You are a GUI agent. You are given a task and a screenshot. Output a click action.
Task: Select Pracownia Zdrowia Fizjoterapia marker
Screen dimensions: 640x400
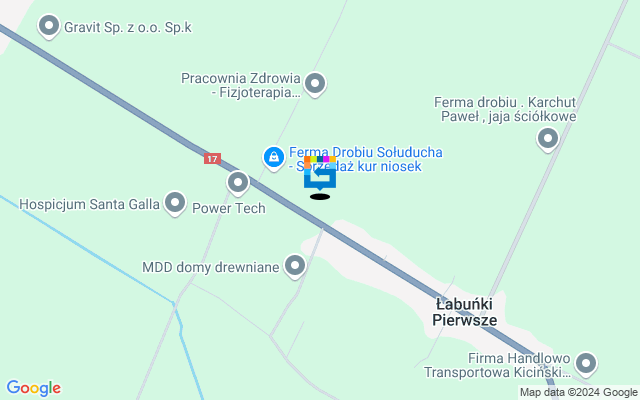click(x=315, y=84)
